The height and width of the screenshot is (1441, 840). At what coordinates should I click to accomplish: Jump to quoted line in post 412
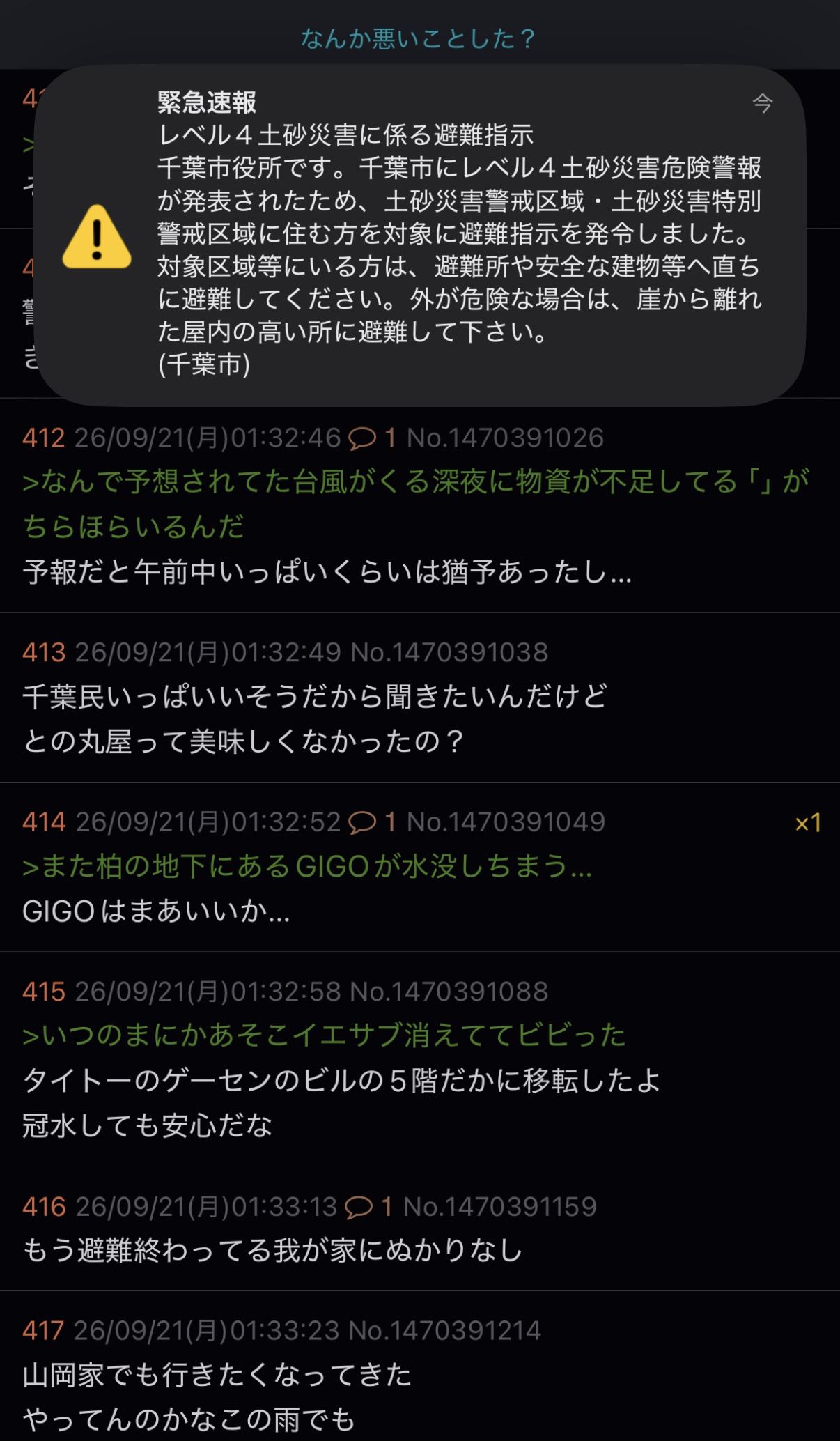point(416,504)
